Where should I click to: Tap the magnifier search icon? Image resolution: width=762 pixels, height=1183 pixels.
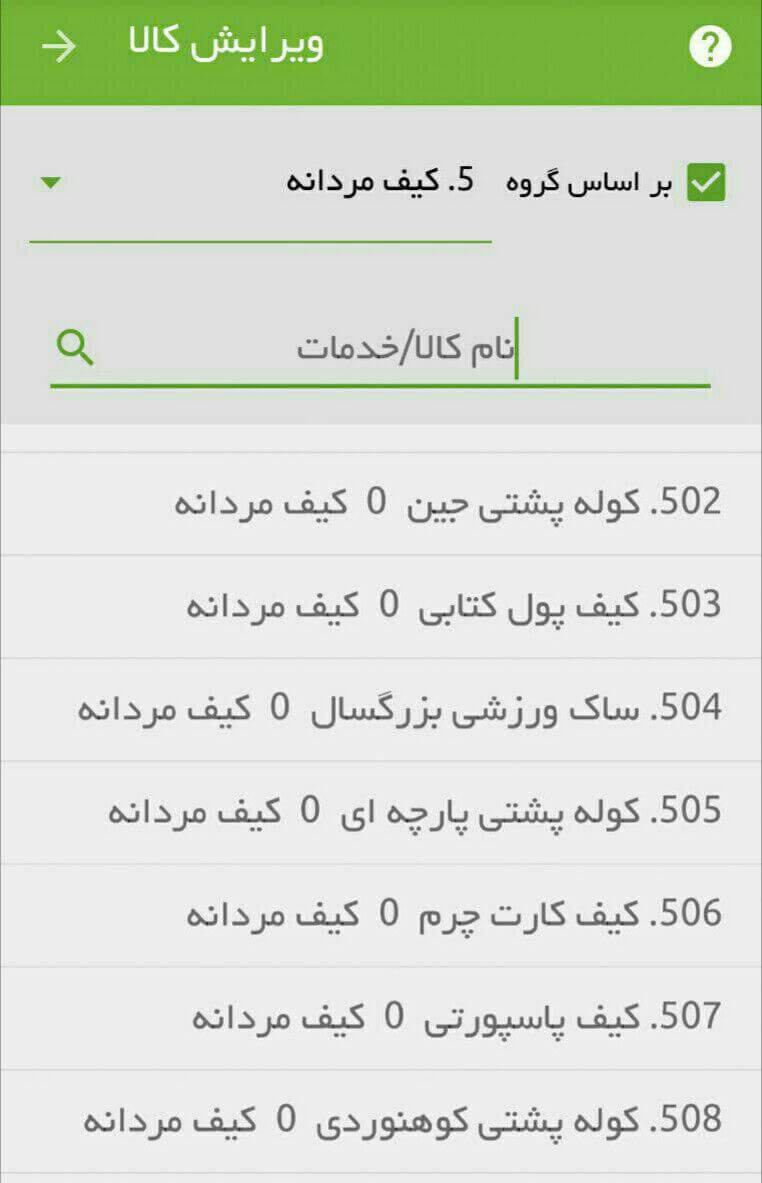[x=75, y=348]
